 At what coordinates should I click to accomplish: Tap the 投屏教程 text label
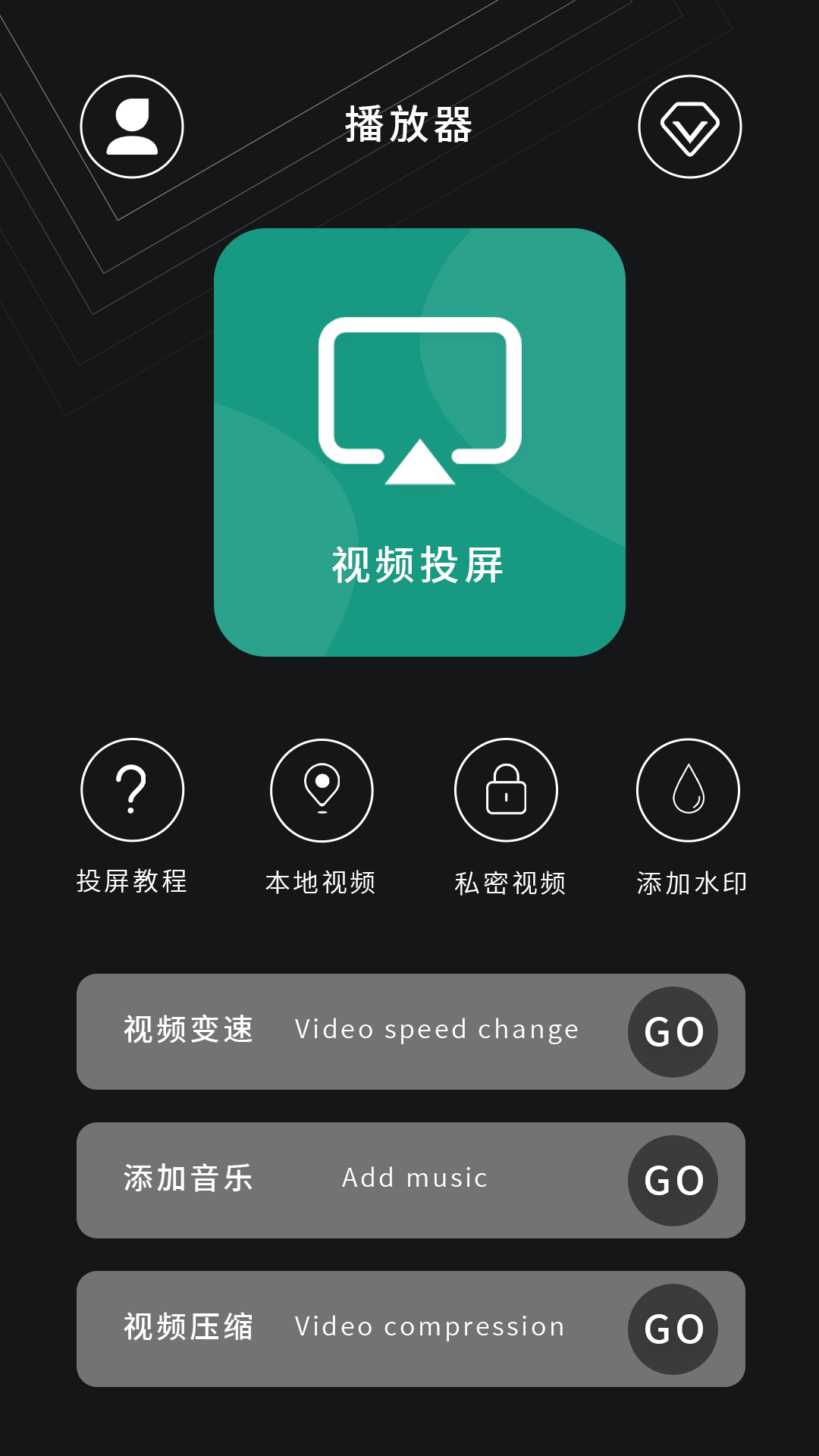point(132,882)
